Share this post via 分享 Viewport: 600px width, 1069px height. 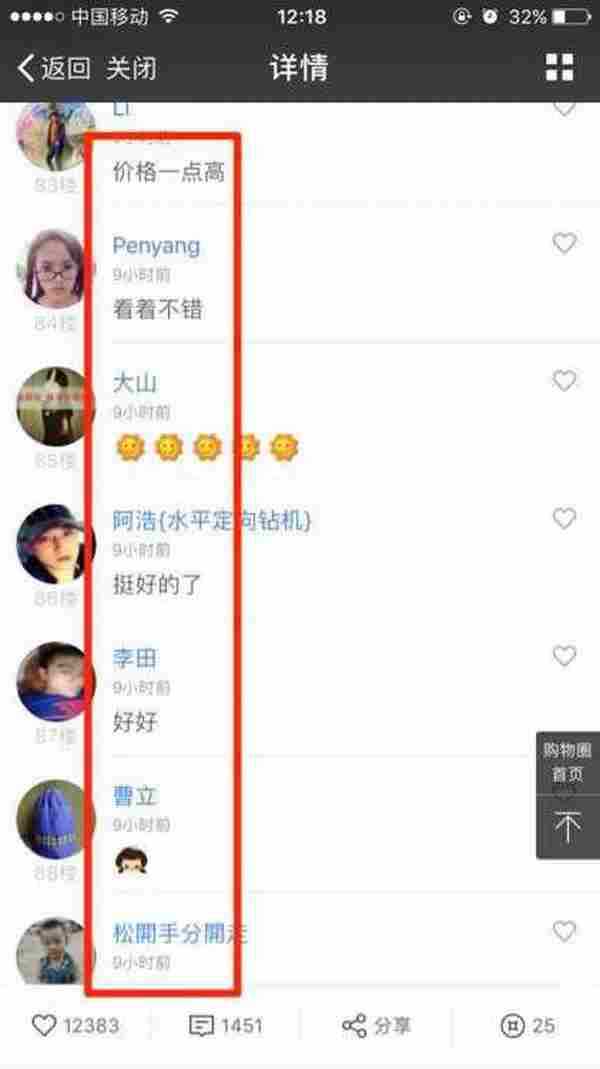(376, 1026)
